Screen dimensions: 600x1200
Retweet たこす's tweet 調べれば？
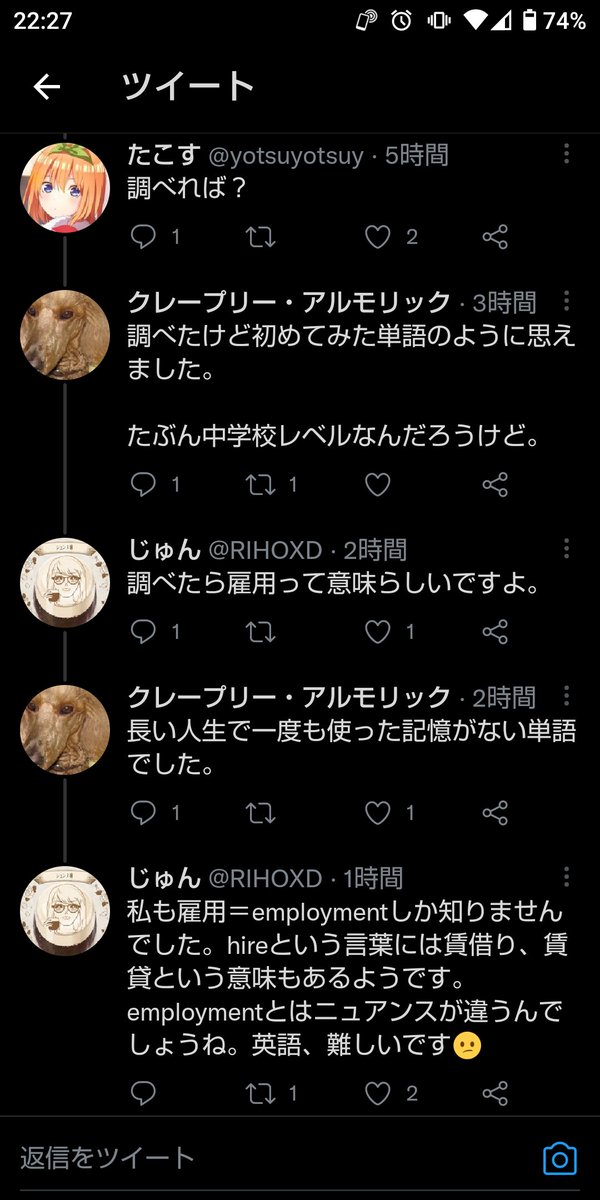pyautogui.click(x=260, y=237)
